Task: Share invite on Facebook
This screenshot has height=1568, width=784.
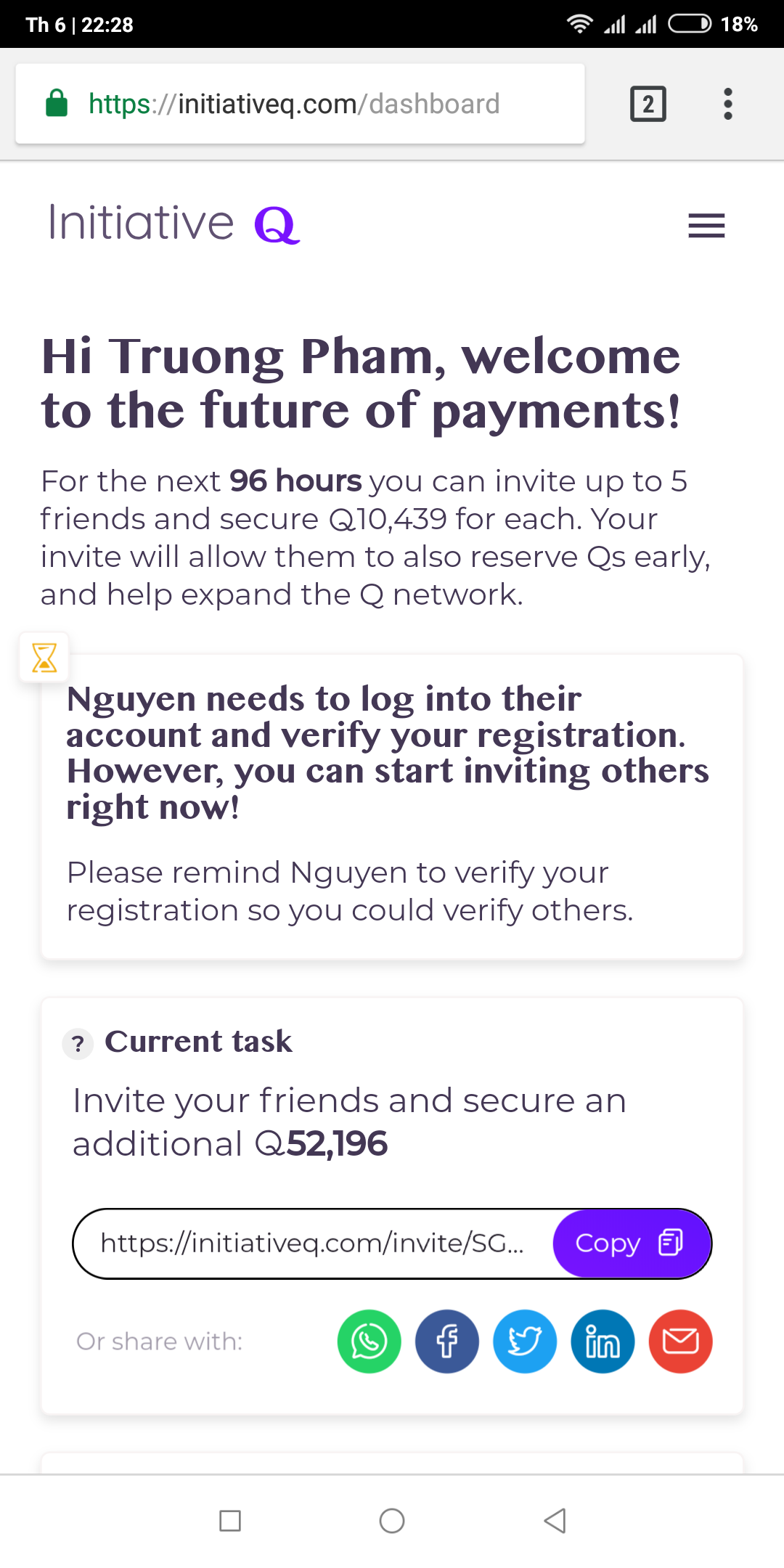Action: [446, 1341]
